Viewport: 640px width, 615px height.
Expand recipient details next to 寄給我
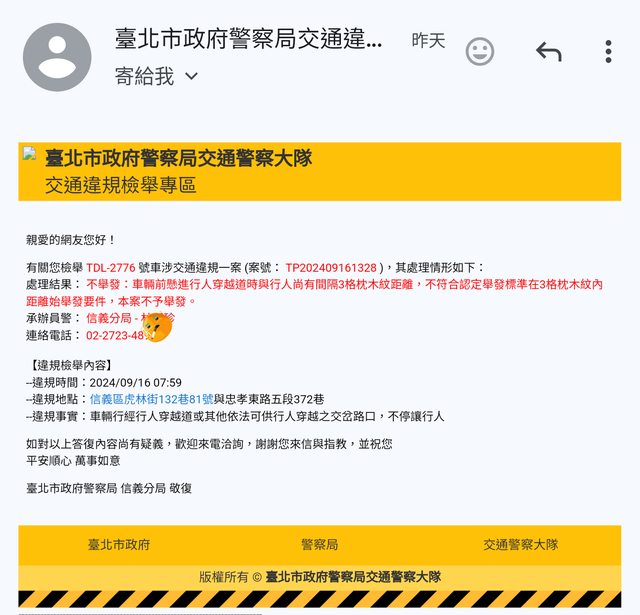[x=191, y=76]
